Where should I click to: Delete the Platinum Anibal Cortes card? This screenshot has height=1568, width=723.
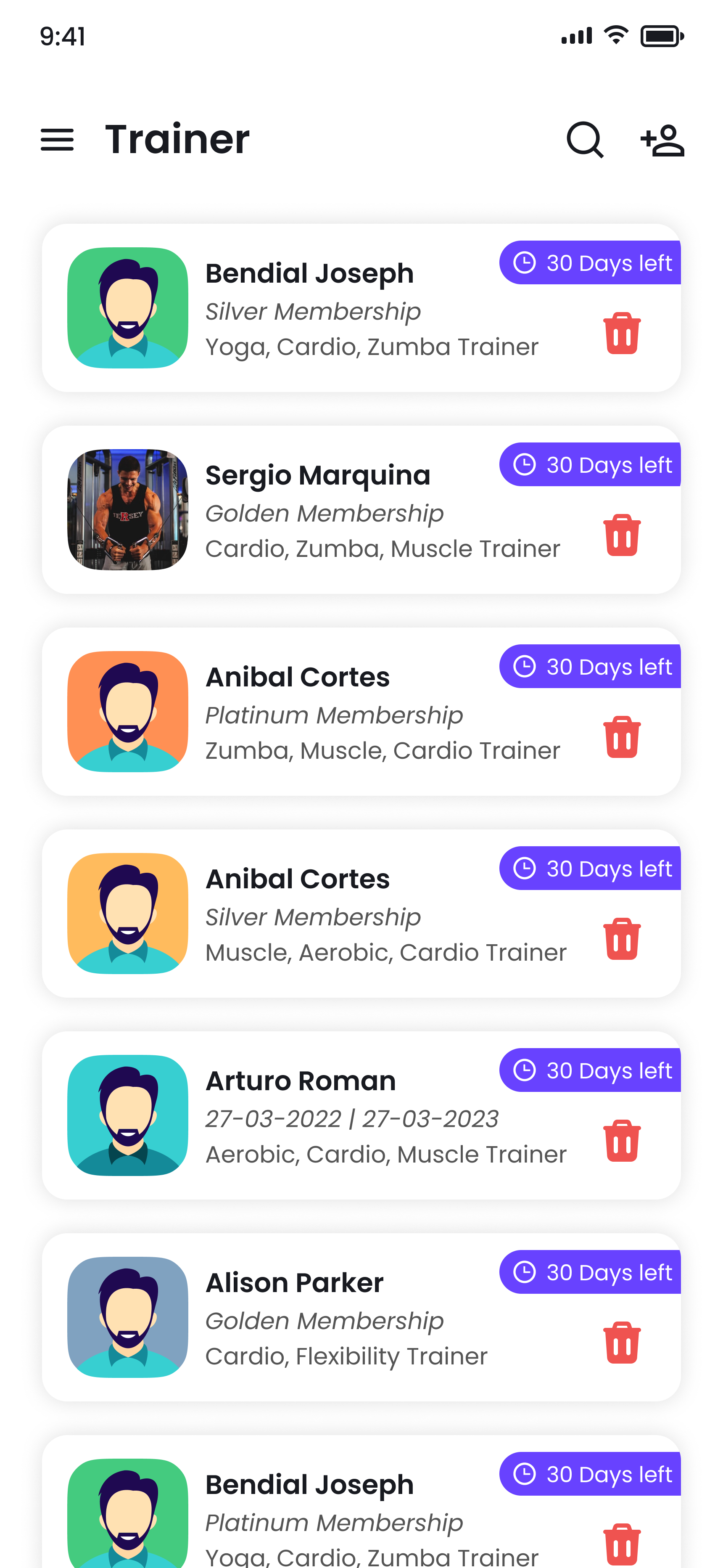pos(621,736)
